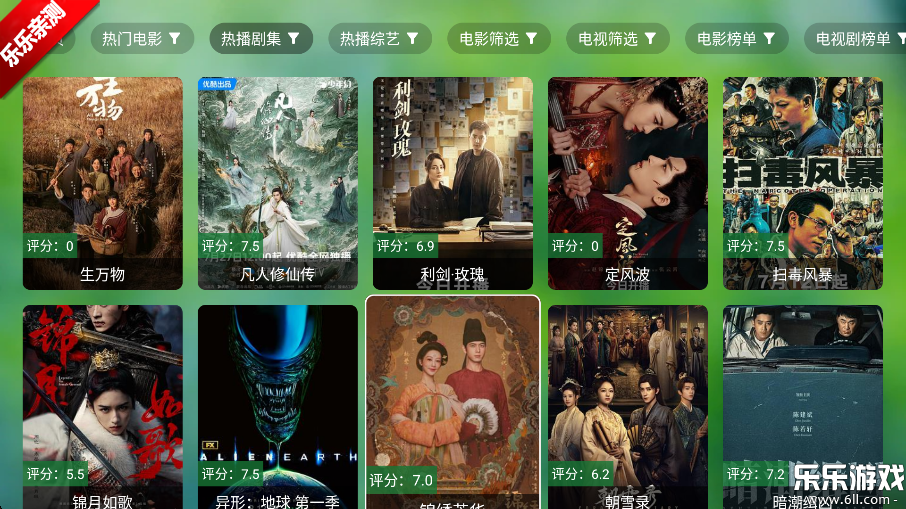View the 电影榜单 ranking list
The image size is (906, 509).
[x=737, y=39]
